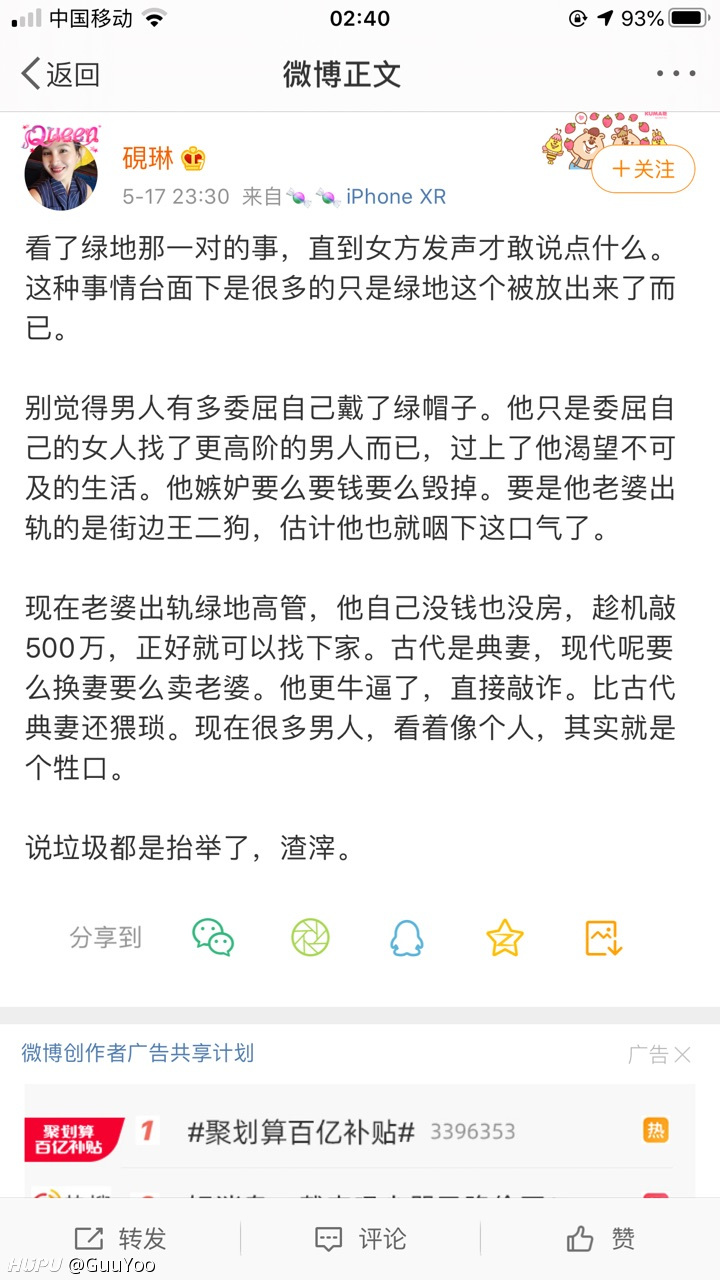Share the post to WeChat Moments
This screenshot has height=1280, width=720.
point(310,937)
